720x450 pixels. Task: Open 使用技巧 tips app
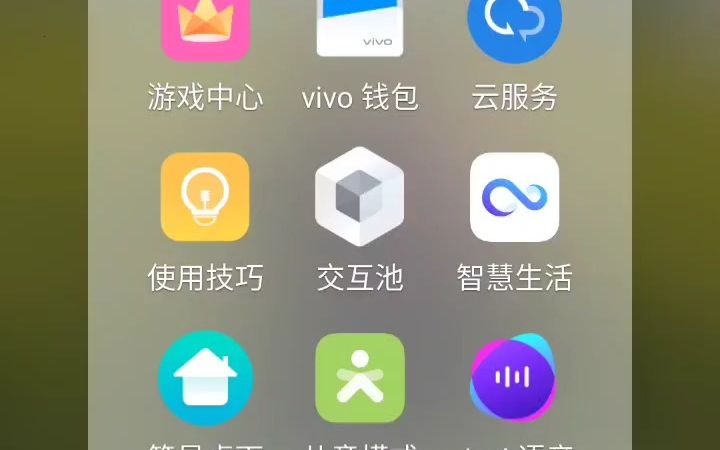click(x=205, y=197)
